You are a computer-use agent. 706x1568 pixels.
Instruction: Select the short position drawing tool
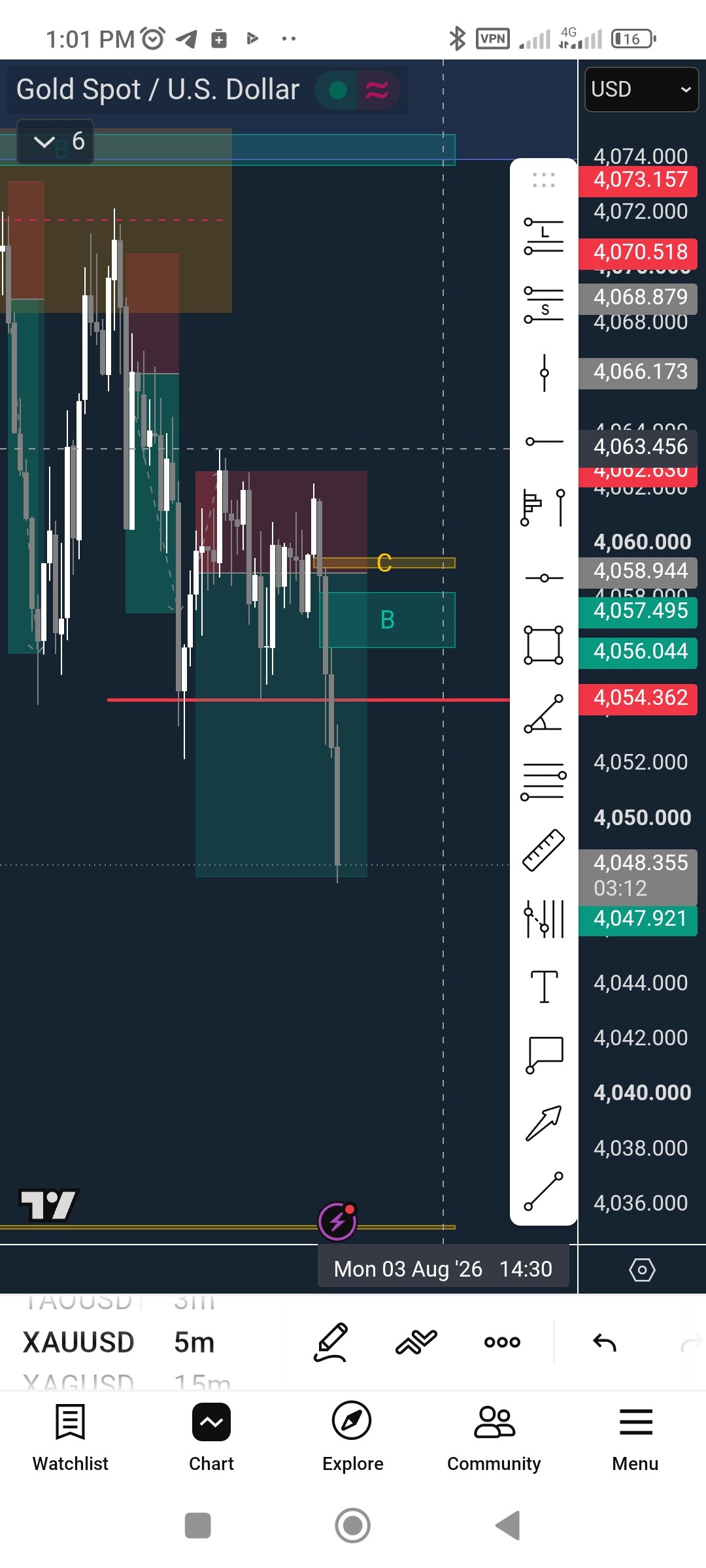544,305
